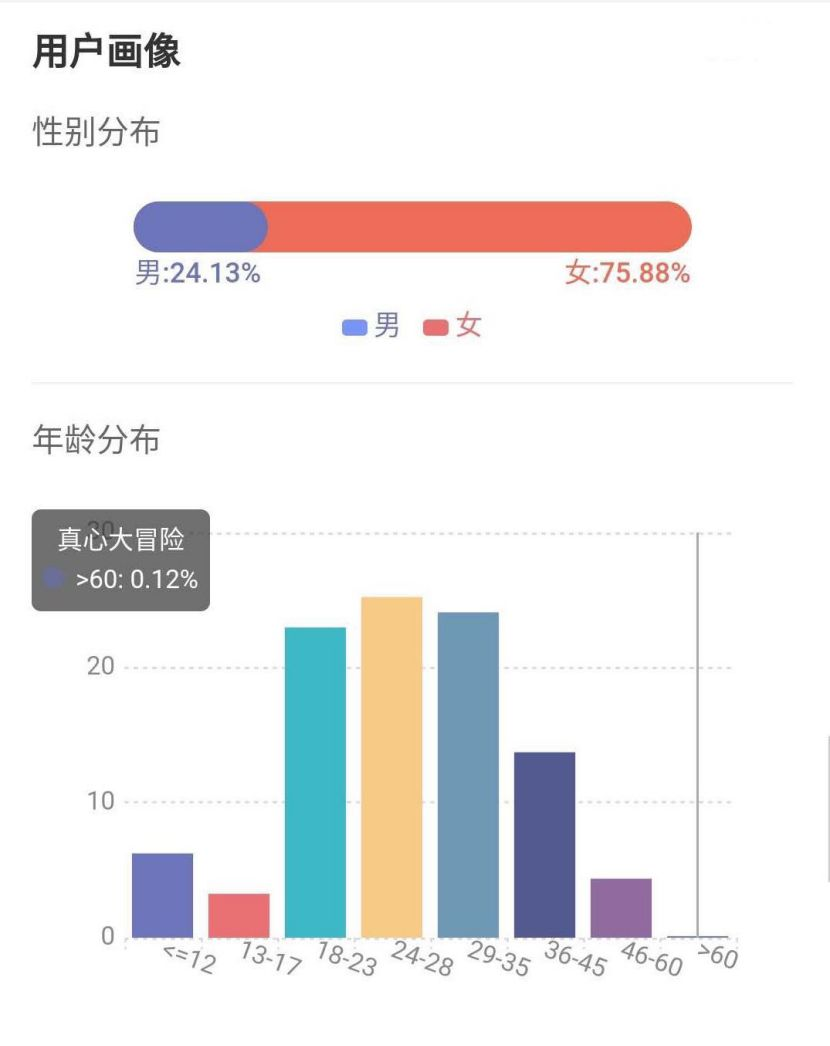Toggle the 男 legend item

371,327
